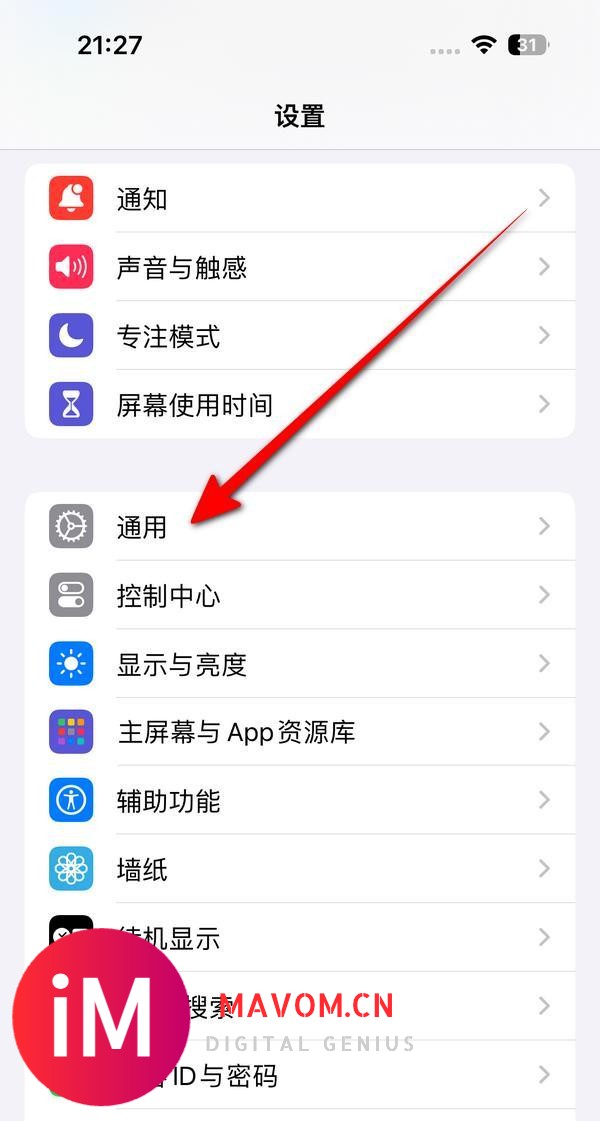Open 待机显示 settings
This screenshot has height=1121, width=600.
300,937
